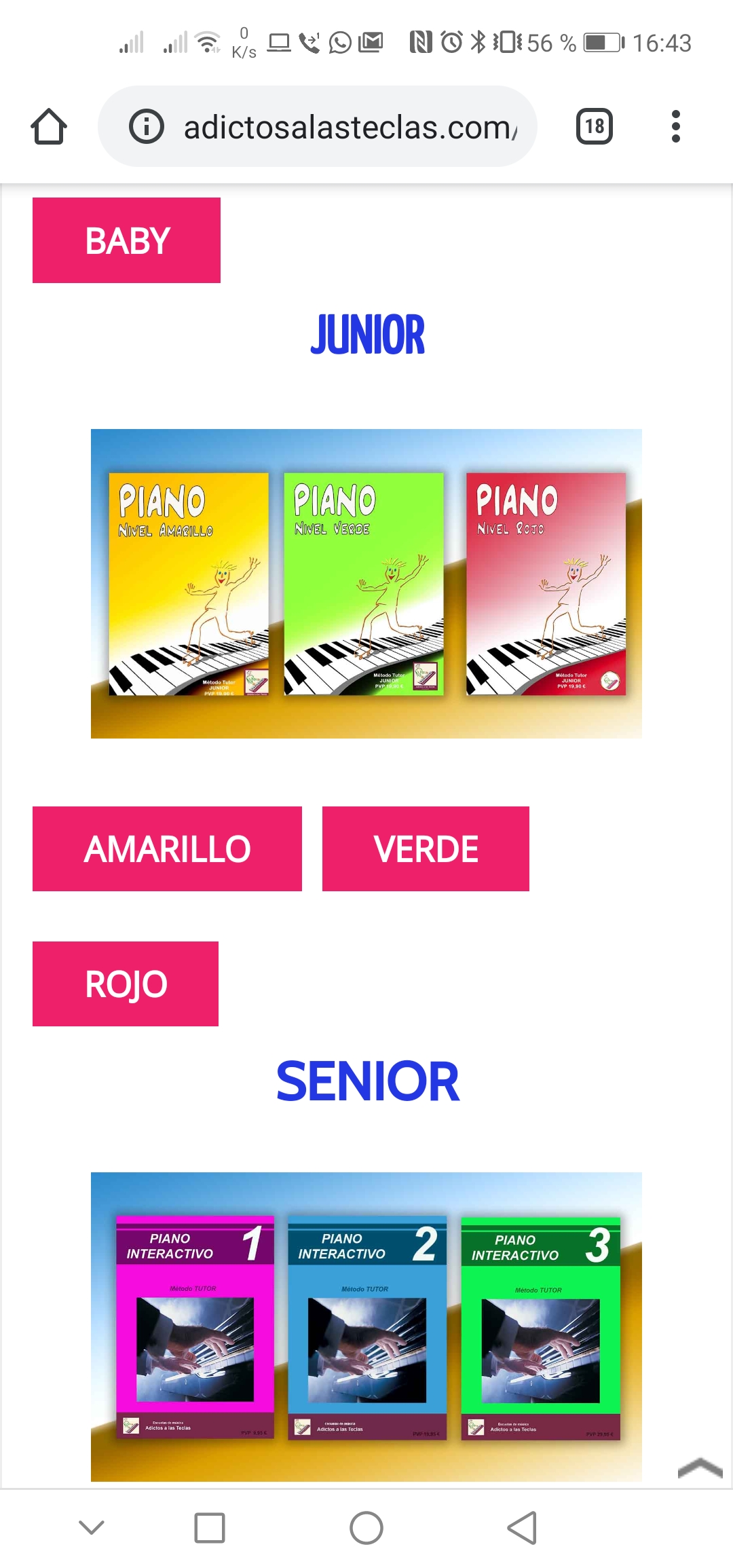Open recent apps from the navigation bar

click(210, 1528)
